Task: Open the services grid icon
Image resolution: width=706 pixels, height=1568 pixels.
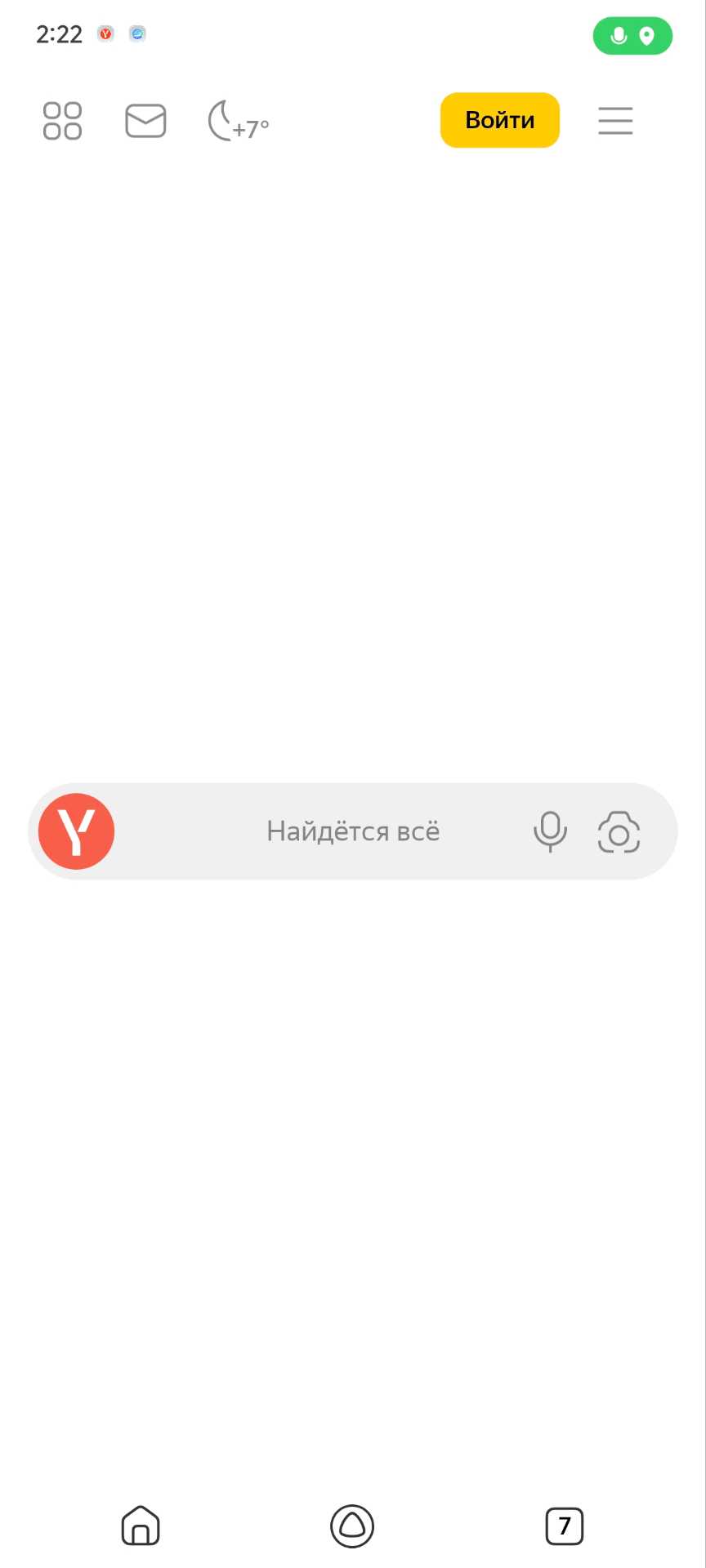Action: coord(62,121)
